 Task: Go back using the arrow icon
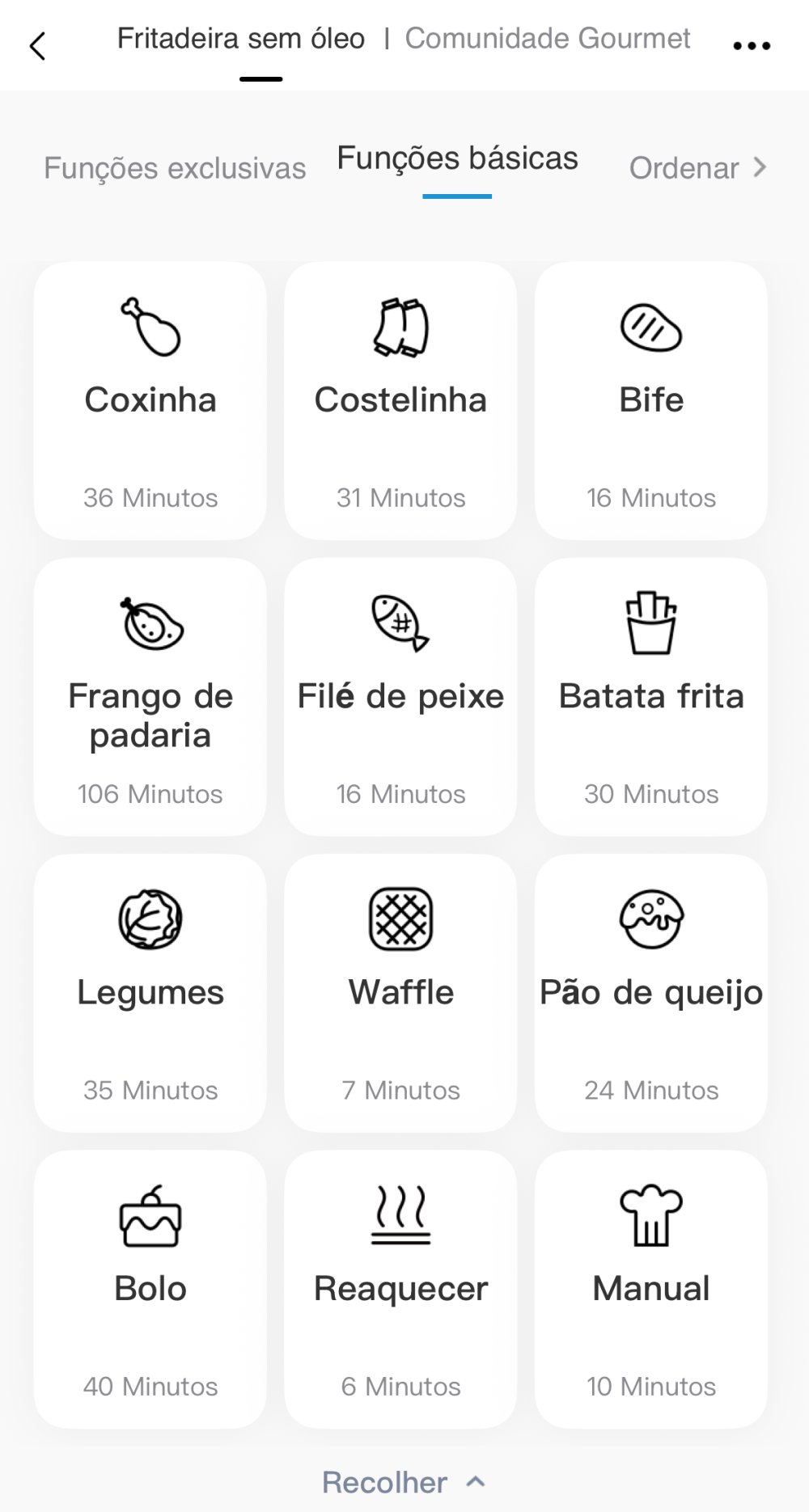tap(37, 46)
